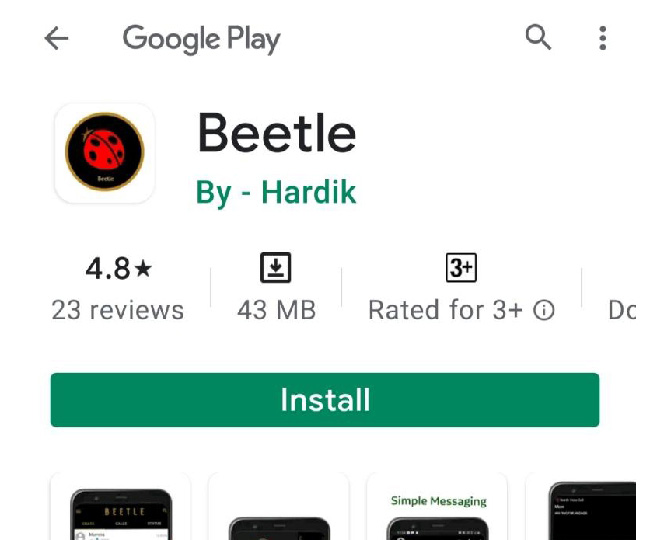This screenshot has width=650, height=540.
Task: Open the first Beetle screenshot
Action: point(120,507)
